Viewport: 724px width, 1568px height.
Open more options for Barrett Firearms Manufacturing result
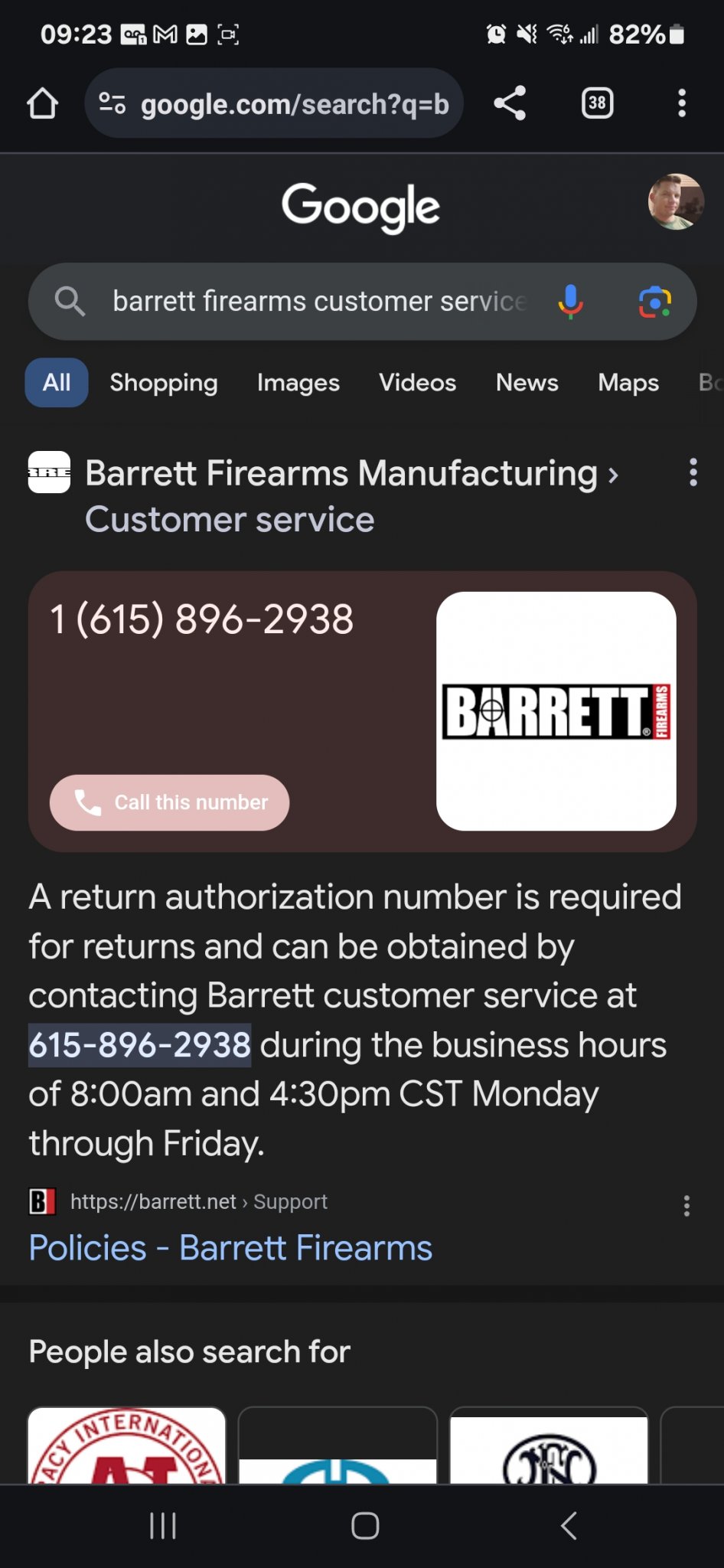(693, 472)
